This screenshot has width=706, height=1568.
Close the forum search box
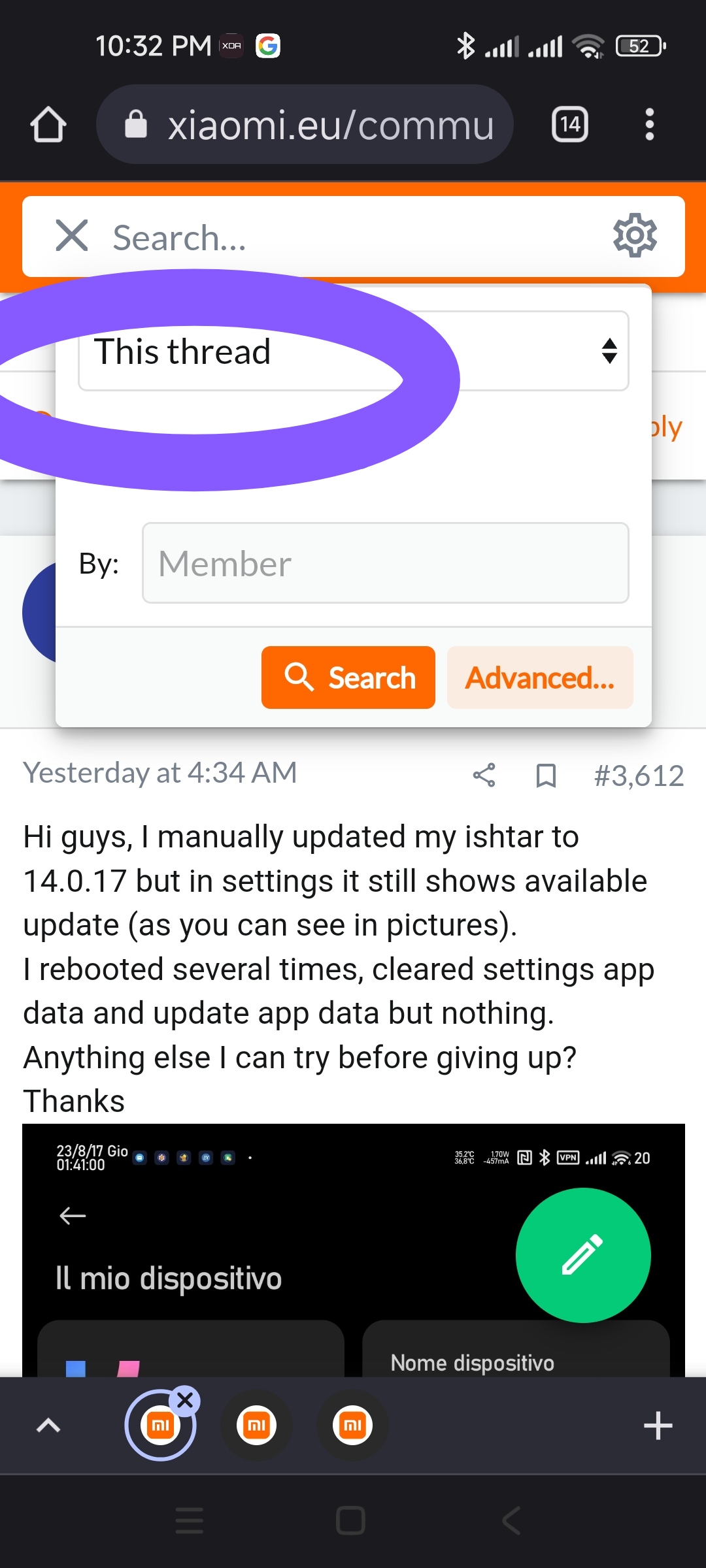[x=72, y=236]
